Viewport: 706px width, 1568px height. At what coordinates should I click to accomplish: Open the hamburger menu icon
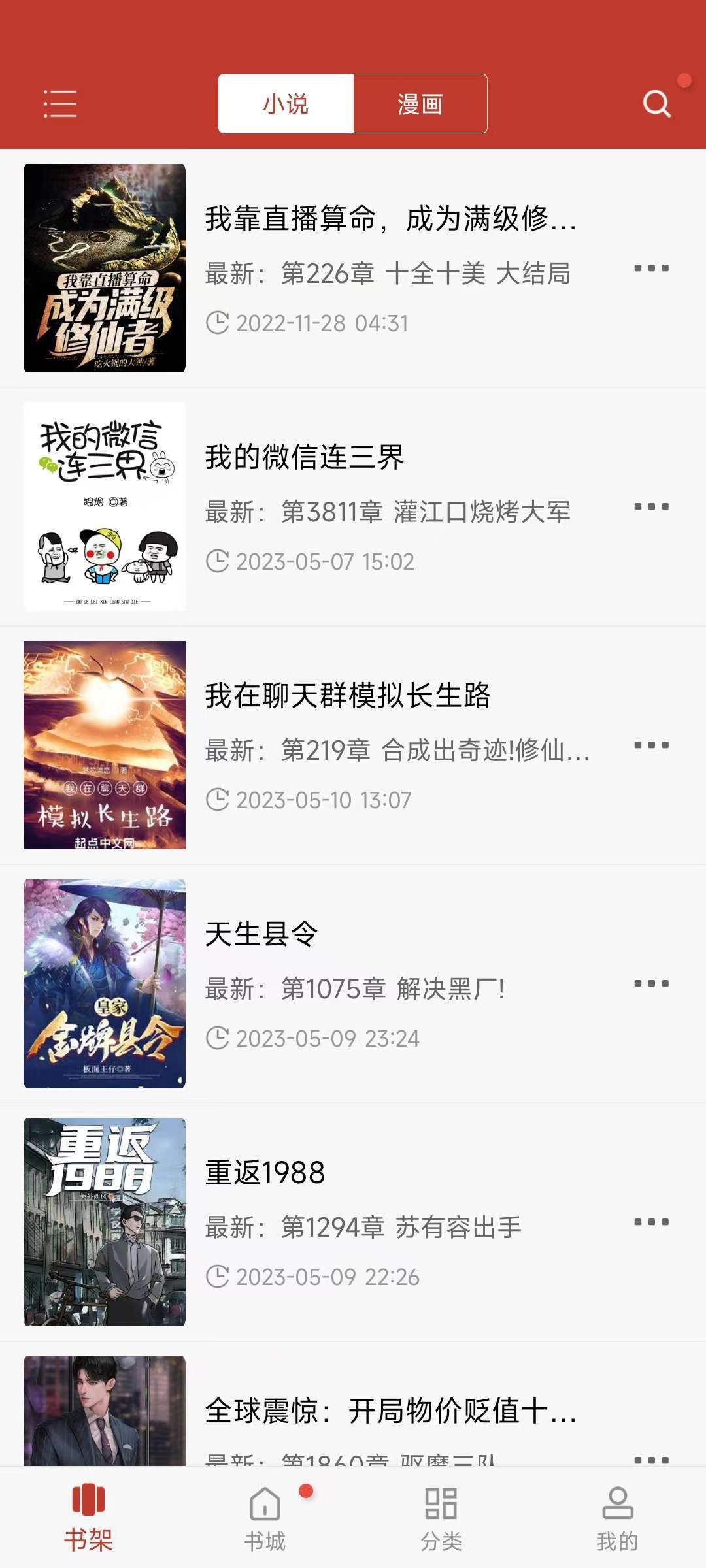[x=60, y=105]
